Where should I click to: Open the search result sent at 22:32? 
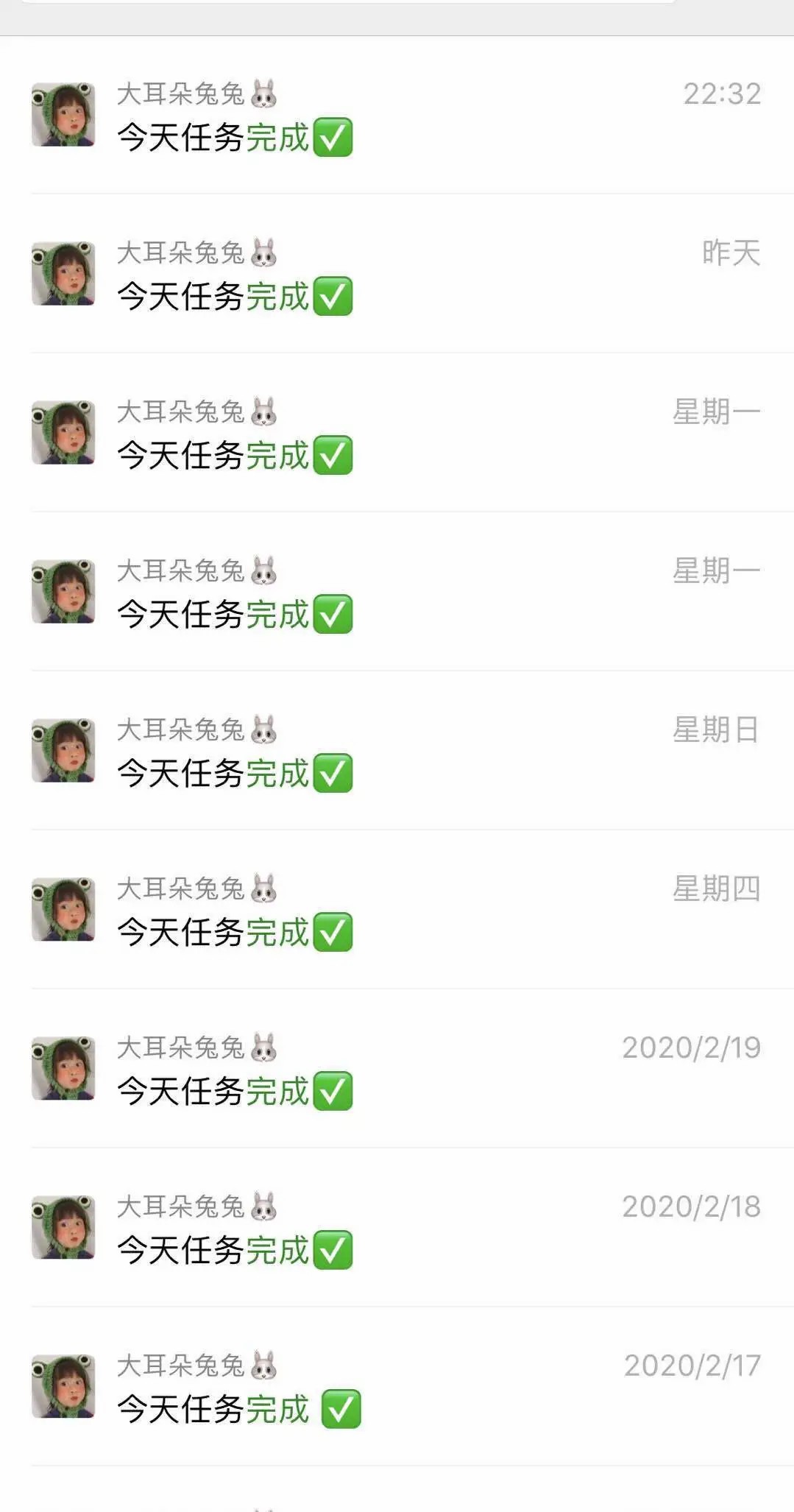coord(397,116)
